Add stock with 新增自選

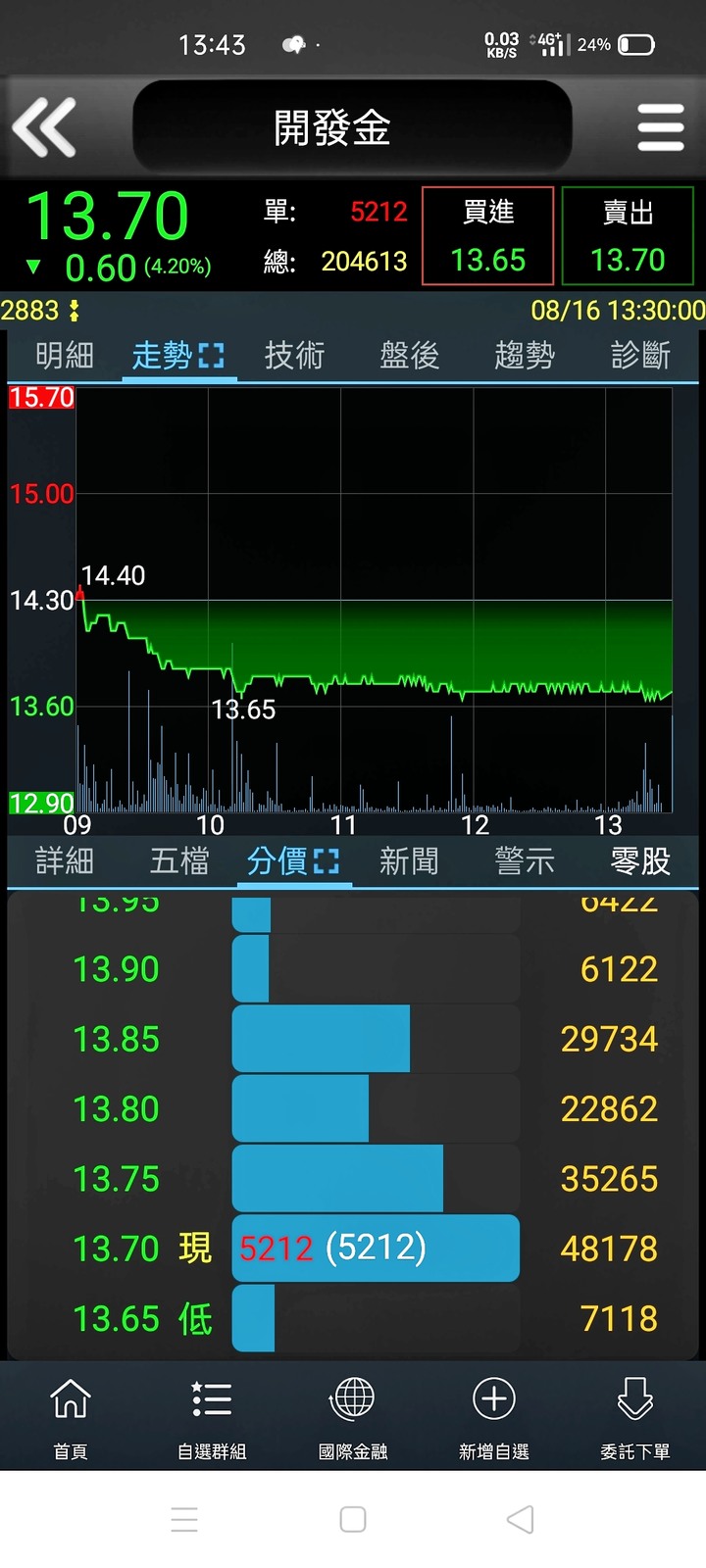[494, 1418]
